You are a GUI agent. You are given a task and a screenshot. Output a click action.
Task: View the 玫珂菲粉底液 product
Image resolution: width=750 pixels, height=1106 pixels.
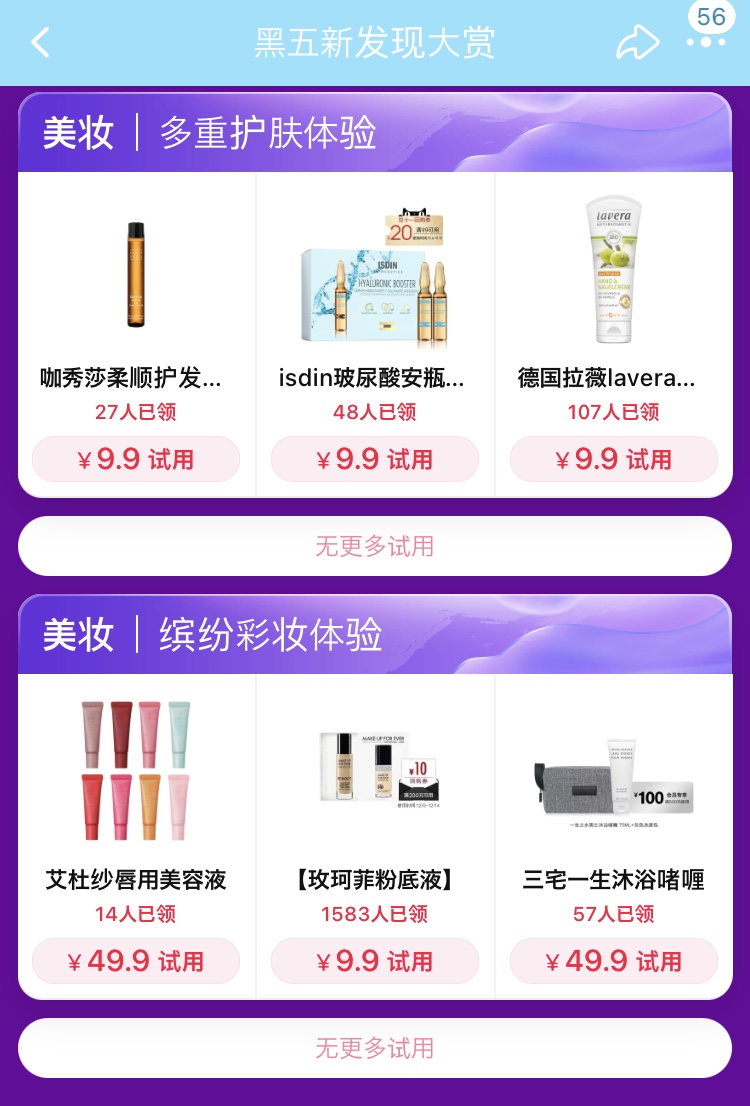(x=374, y=775)
